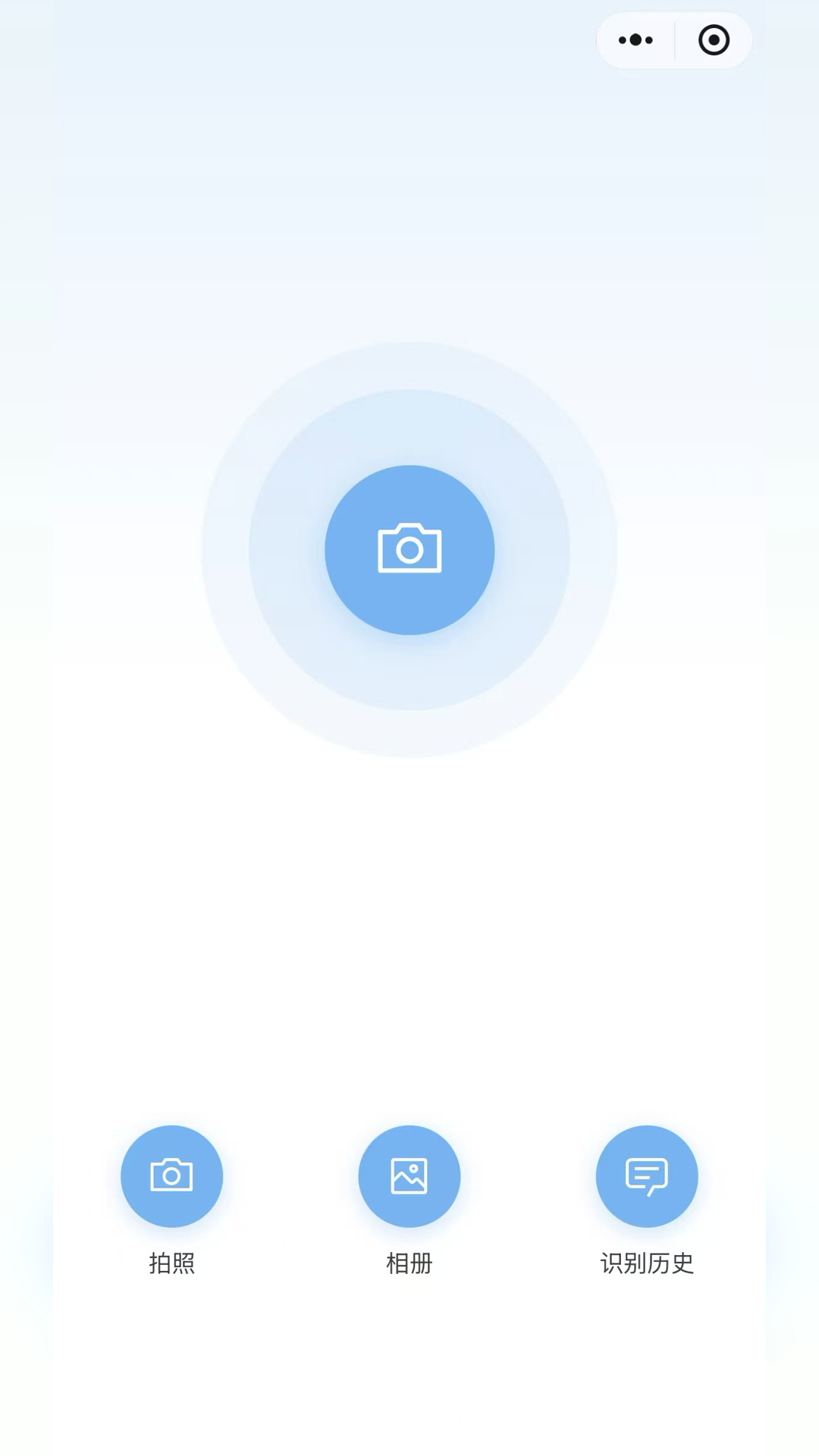Image resolution: width=819 pixels, height=1456 pixels.
Task: View 识别历史 records
Action: (x=647, y=1176)
